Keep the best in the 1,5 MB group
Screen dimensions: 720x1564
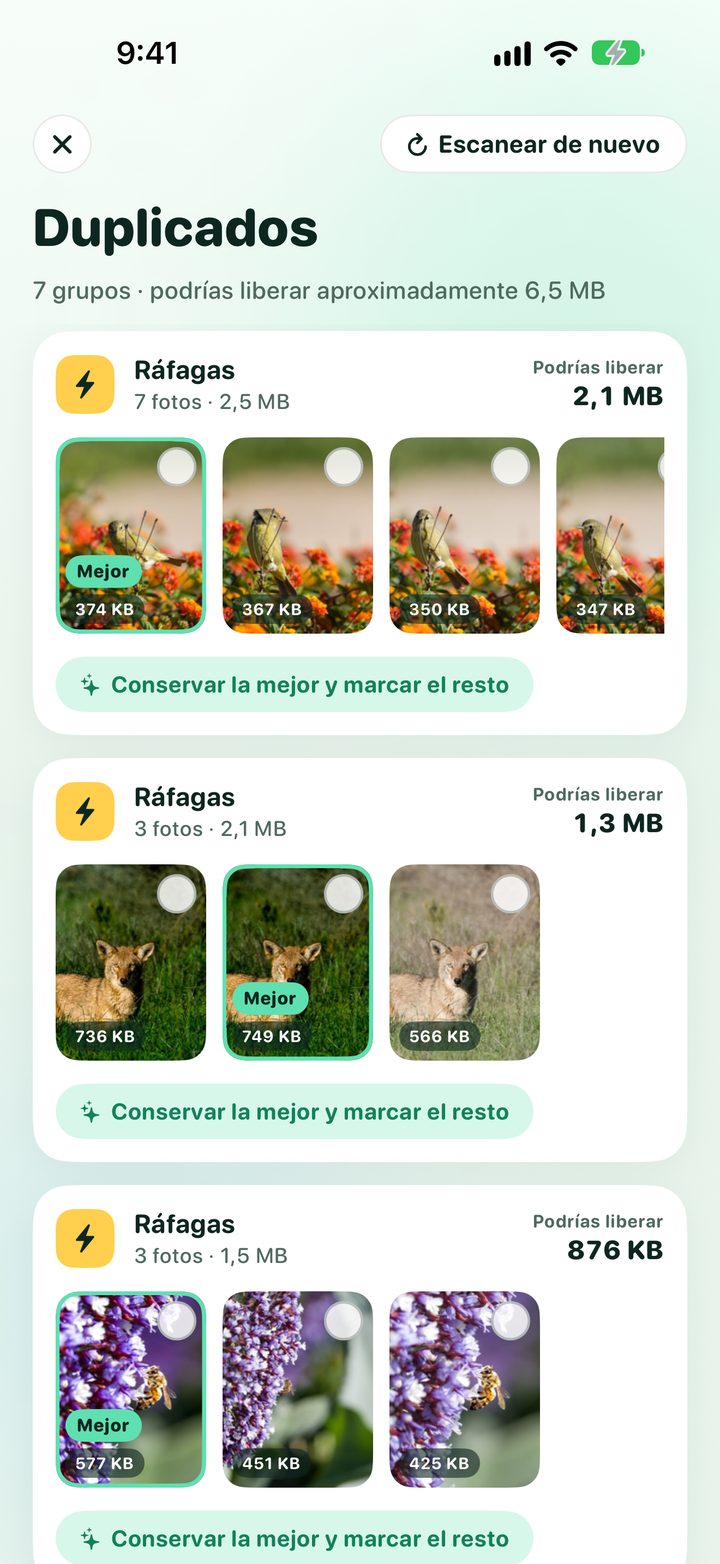click(x=294, y=1539)
